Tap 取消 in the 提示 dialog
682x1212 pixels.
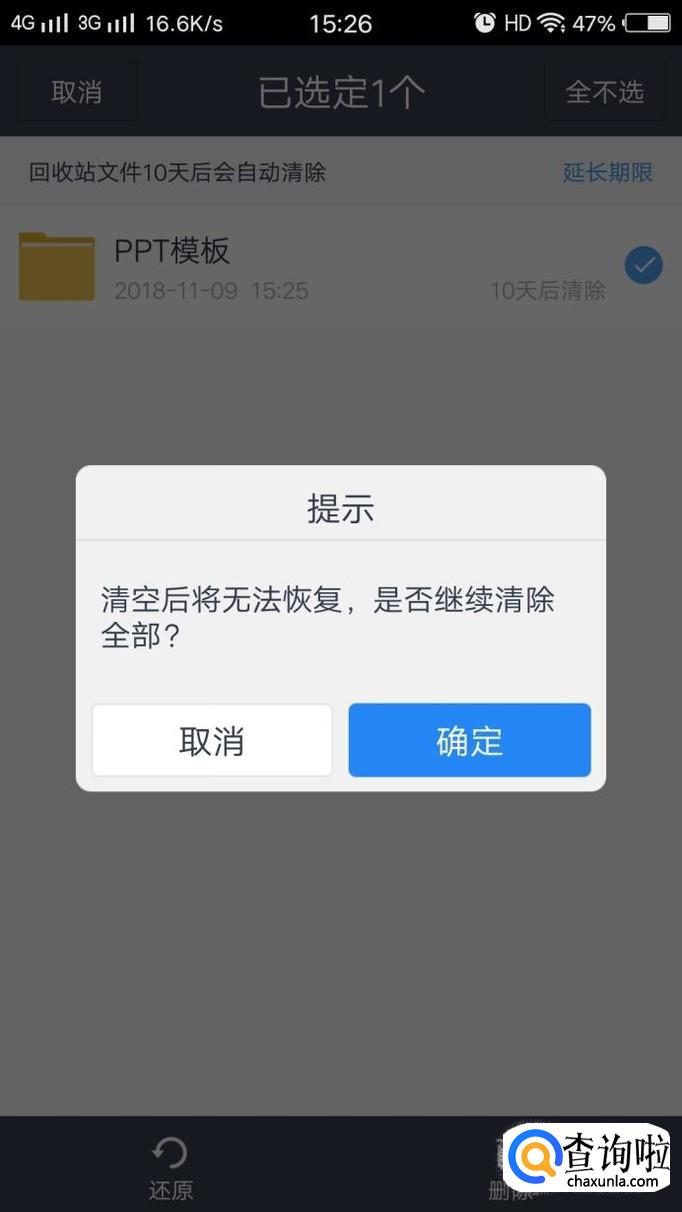pyautogui.click(x=212, y=740)
